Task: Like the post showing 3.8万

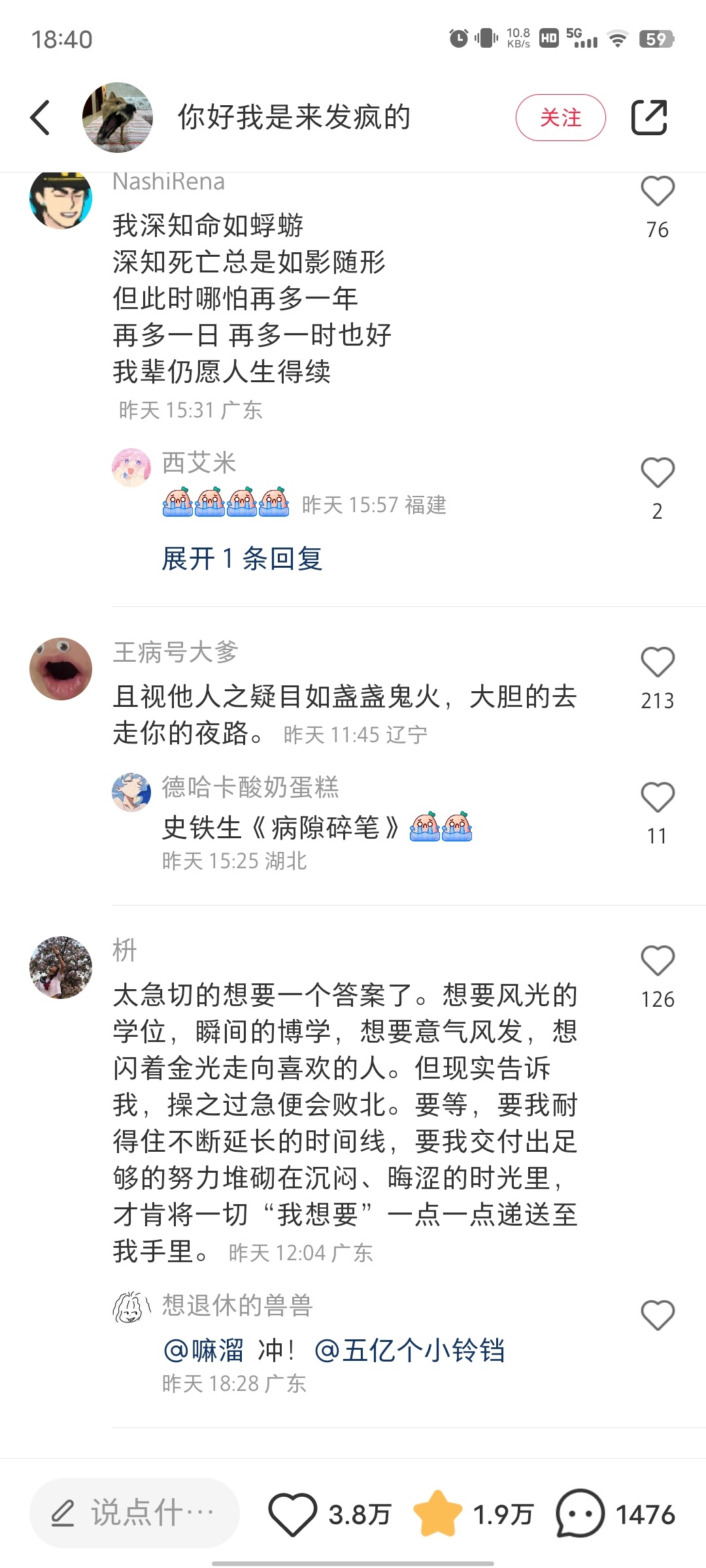Action: click(293, 1514)
